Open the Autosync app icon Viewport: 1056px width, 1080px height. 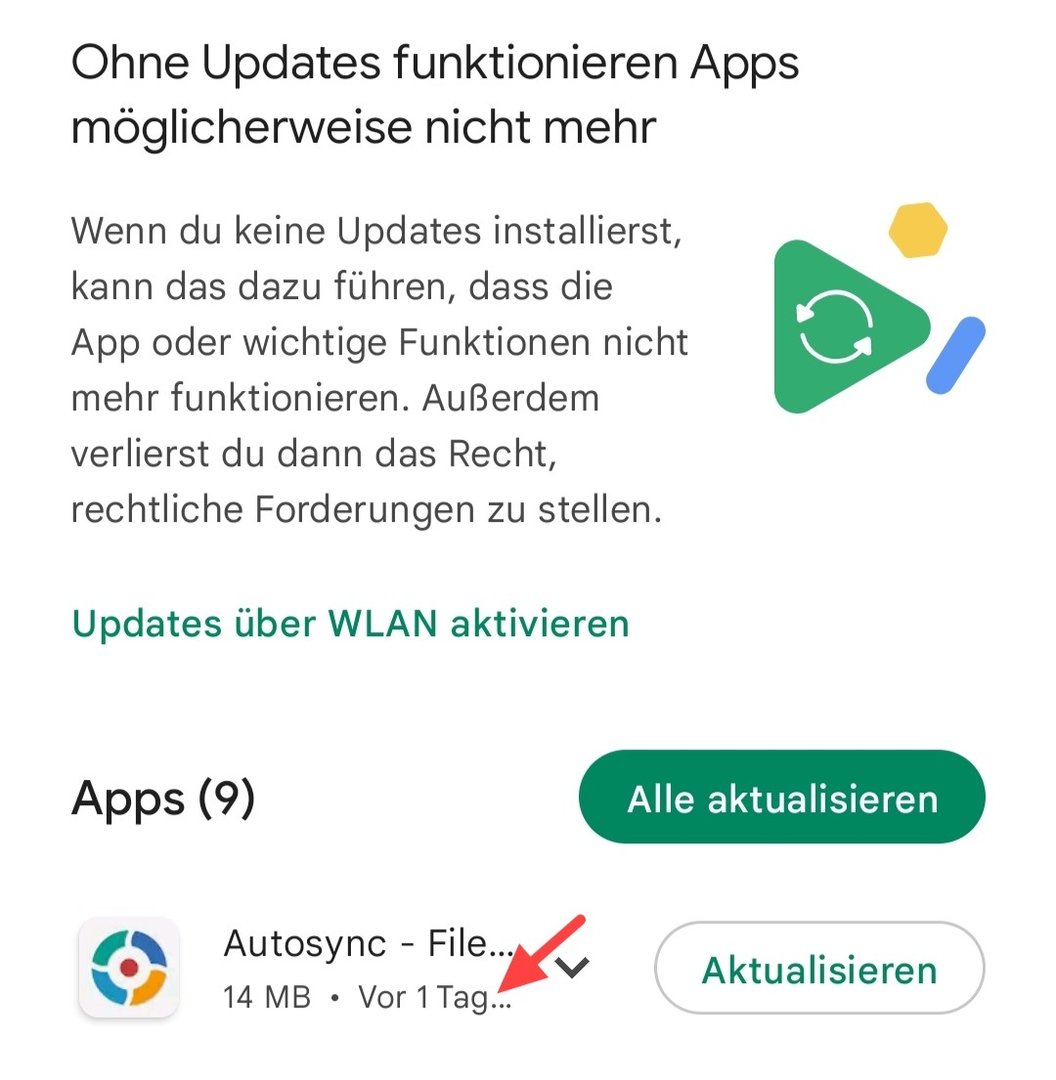(x=128, y=968)
